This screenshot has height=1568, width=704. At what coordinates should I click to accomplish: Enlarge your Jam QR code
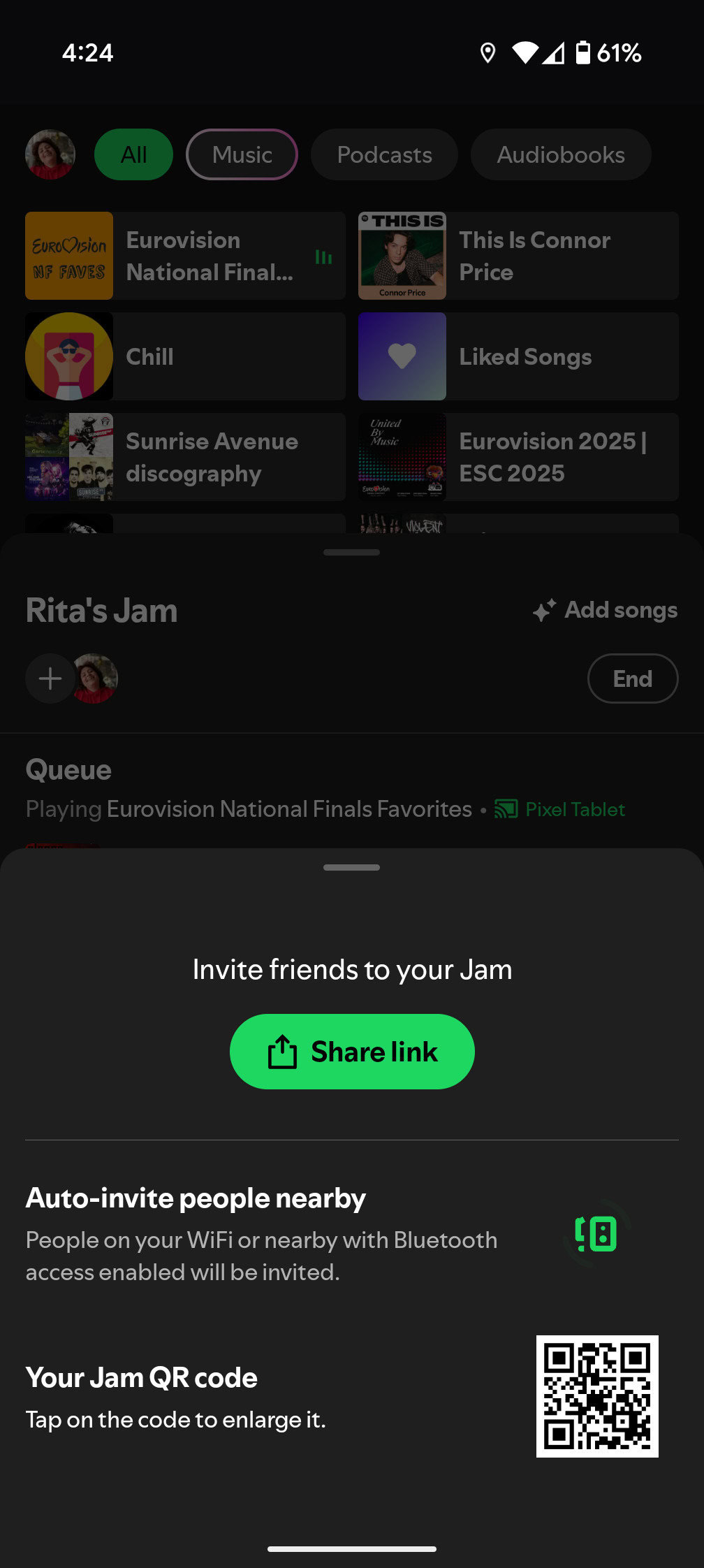[597, 1396]
